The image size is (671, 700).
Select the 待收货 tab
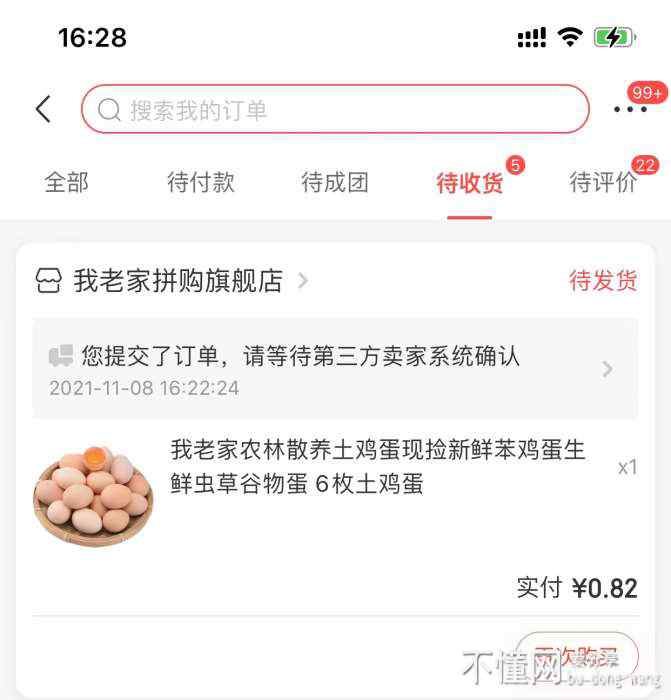tap(469, 183)
